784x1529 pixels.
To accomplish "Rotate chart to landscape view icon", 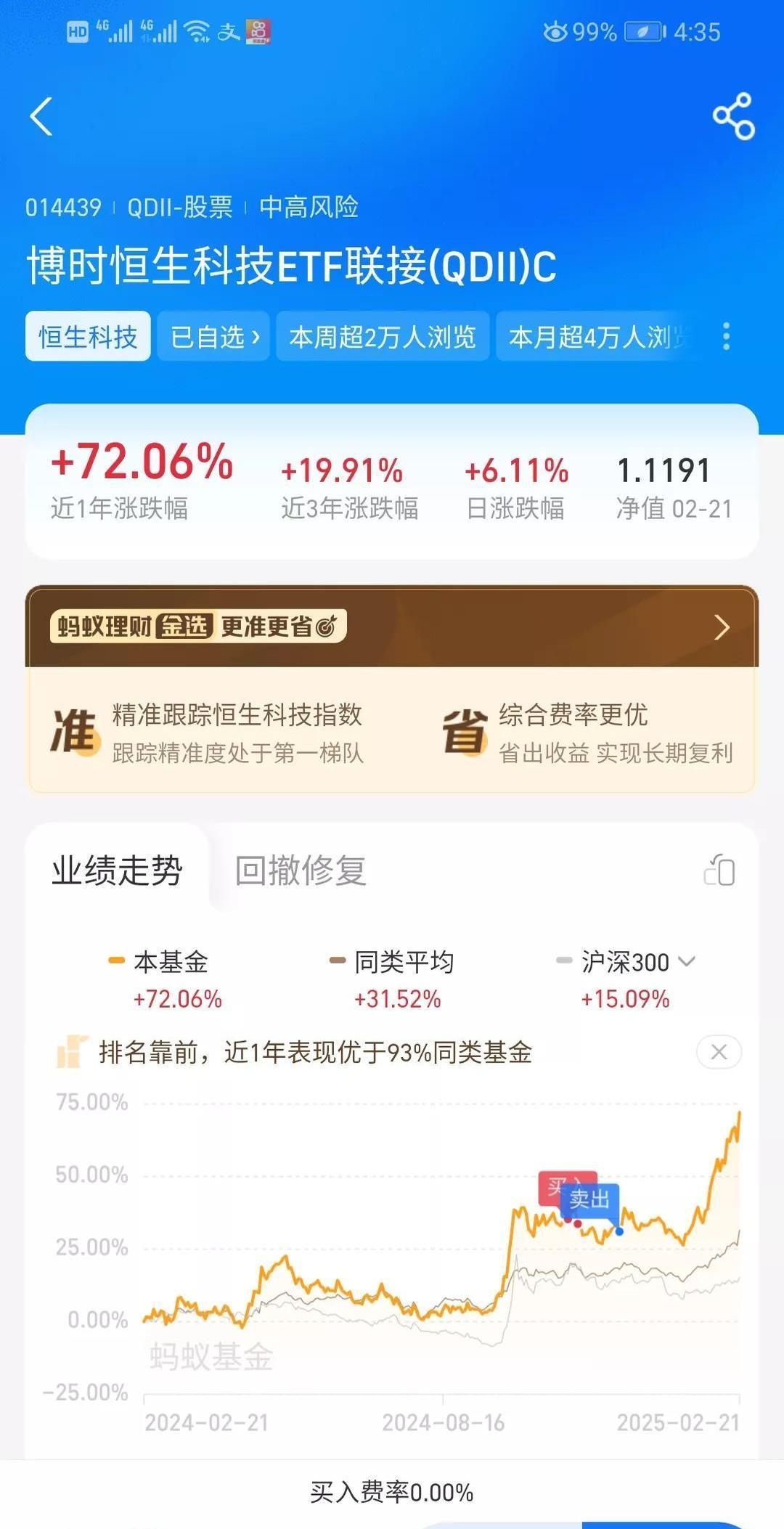I will point(719,870).
